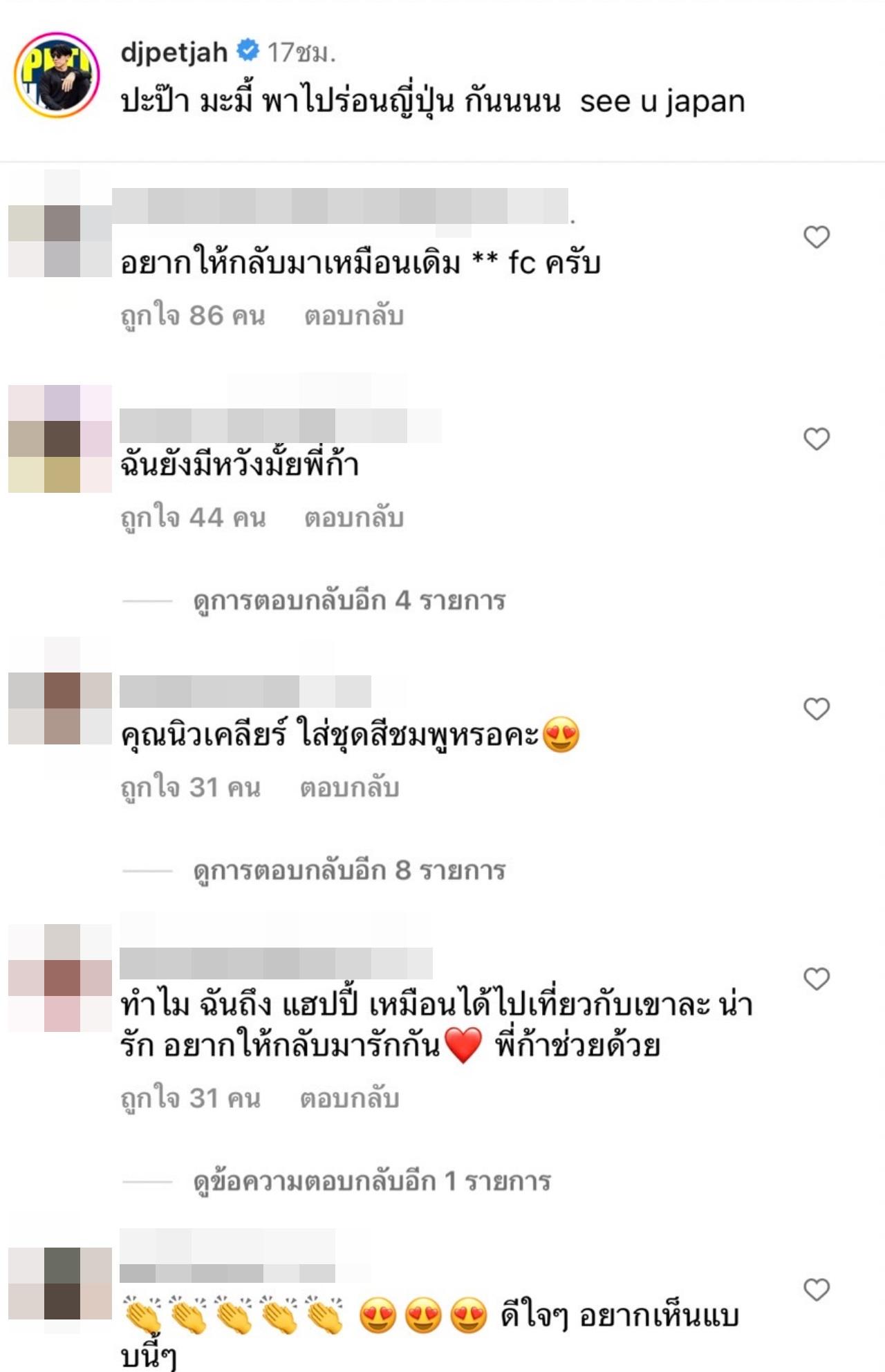Open the djpetjah username link
The height and width of the screenshot is (1372, 885).
pyautogui.click(x=174, y=52)
